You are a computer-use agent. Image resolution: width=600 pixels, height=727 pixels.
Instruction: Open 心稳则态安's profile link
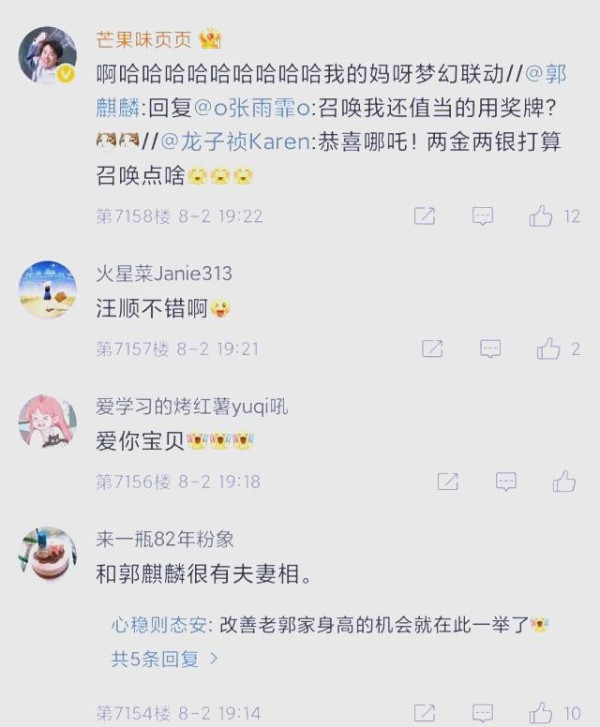(x=159, y=625)
